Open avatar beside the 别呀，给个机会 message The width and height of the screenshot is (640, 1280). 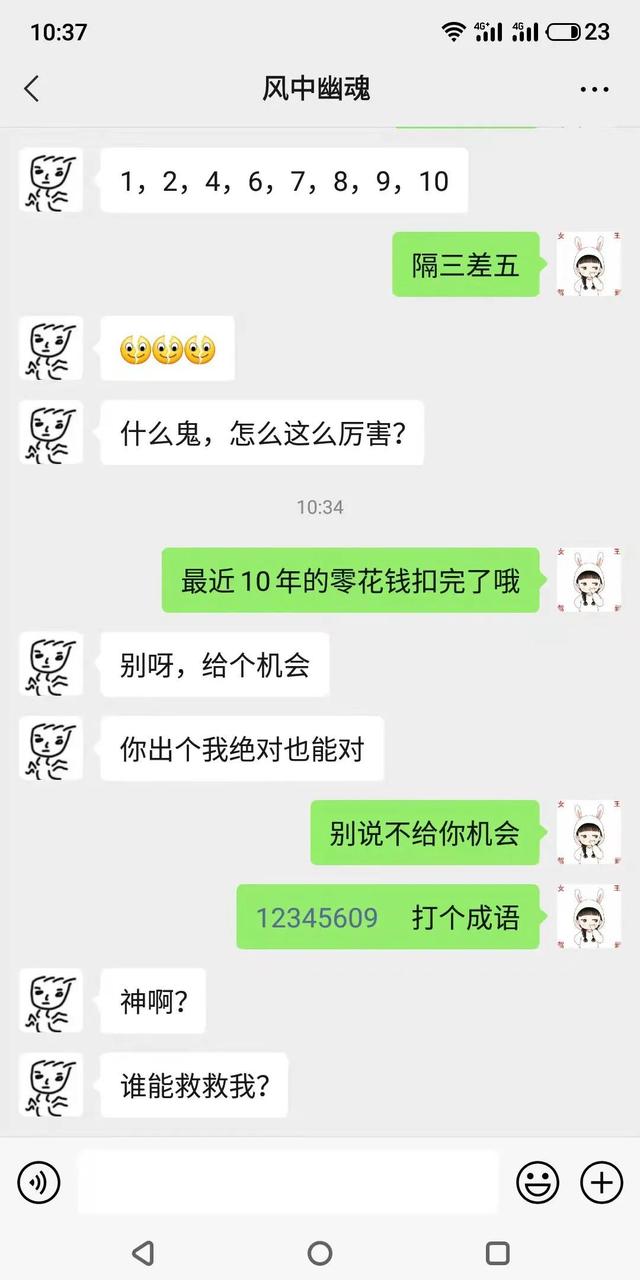(x=51, y=664)
